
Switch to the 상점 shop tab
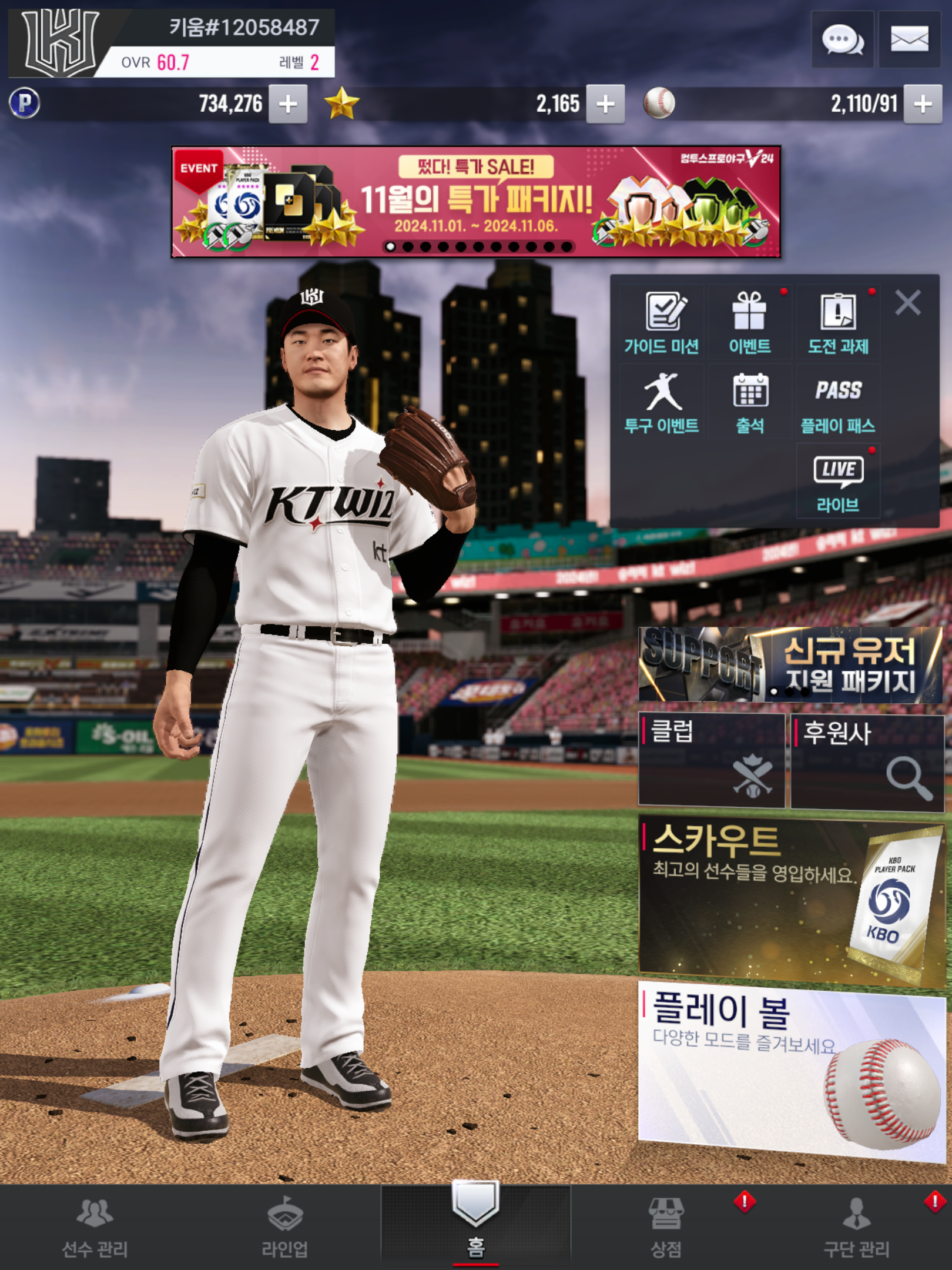point(666,1227)
